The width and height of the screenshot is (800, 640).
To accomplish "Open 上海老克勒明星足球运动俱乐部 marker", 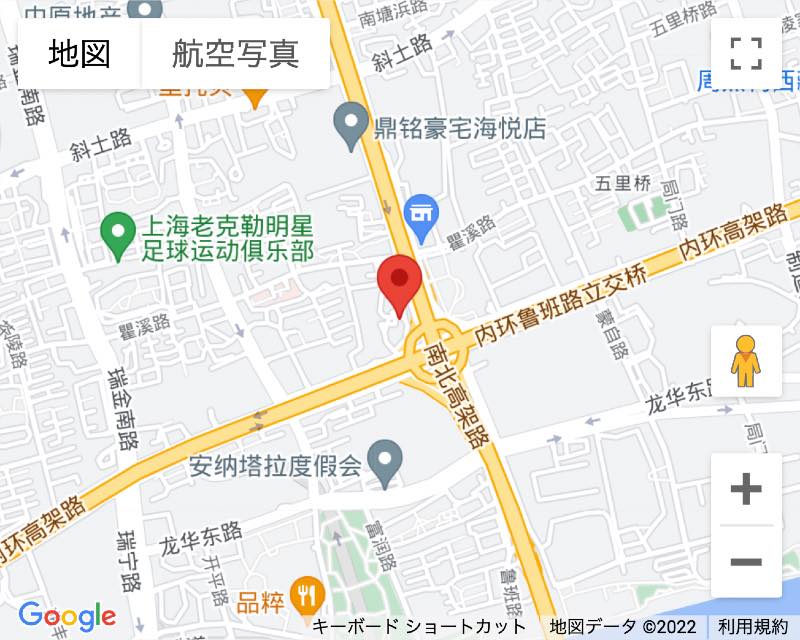I will [120, 235].
